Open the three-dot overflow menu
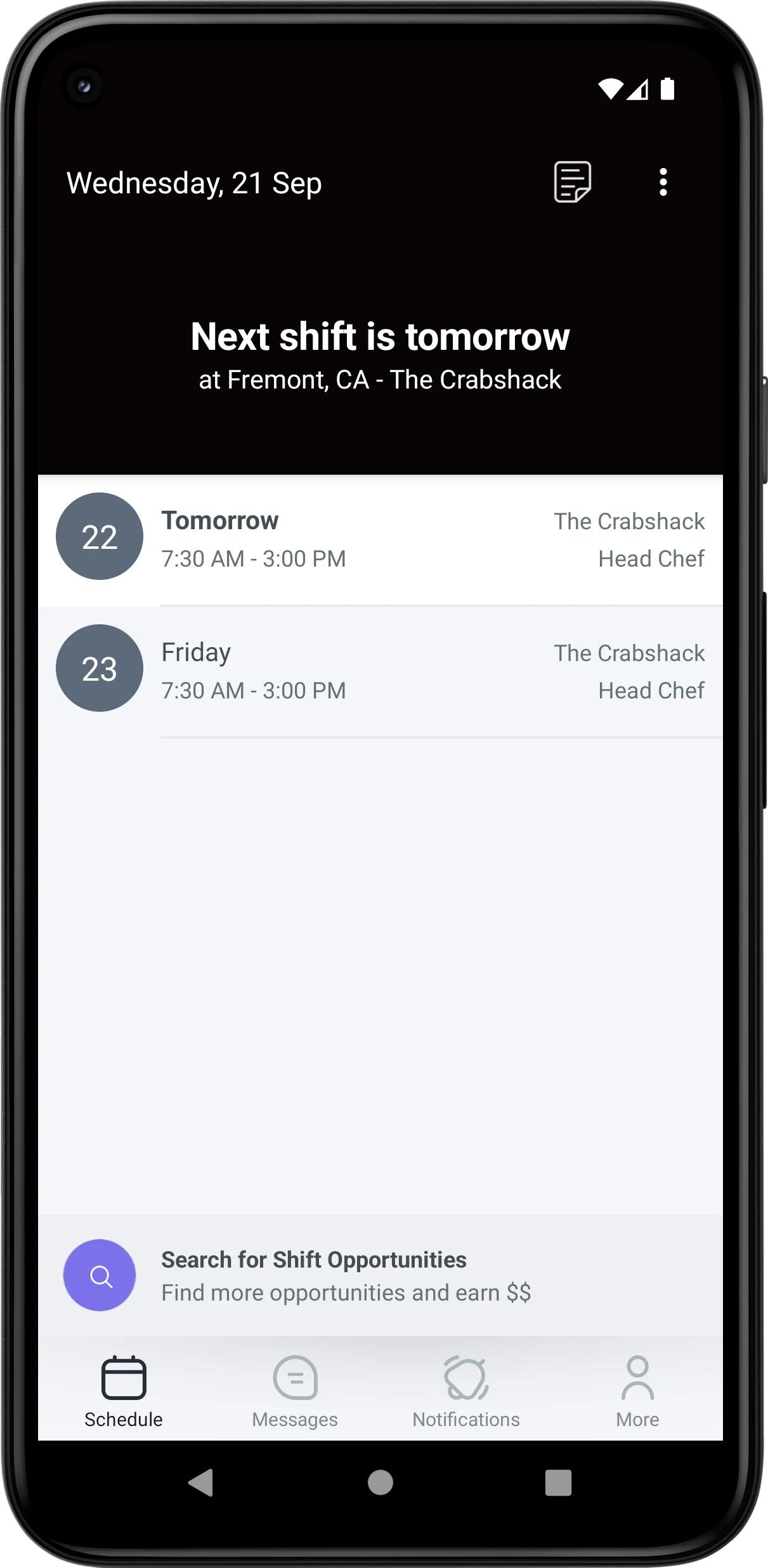Image resolution: width=768 pixels, height=1568 pixels. [663, 182]
